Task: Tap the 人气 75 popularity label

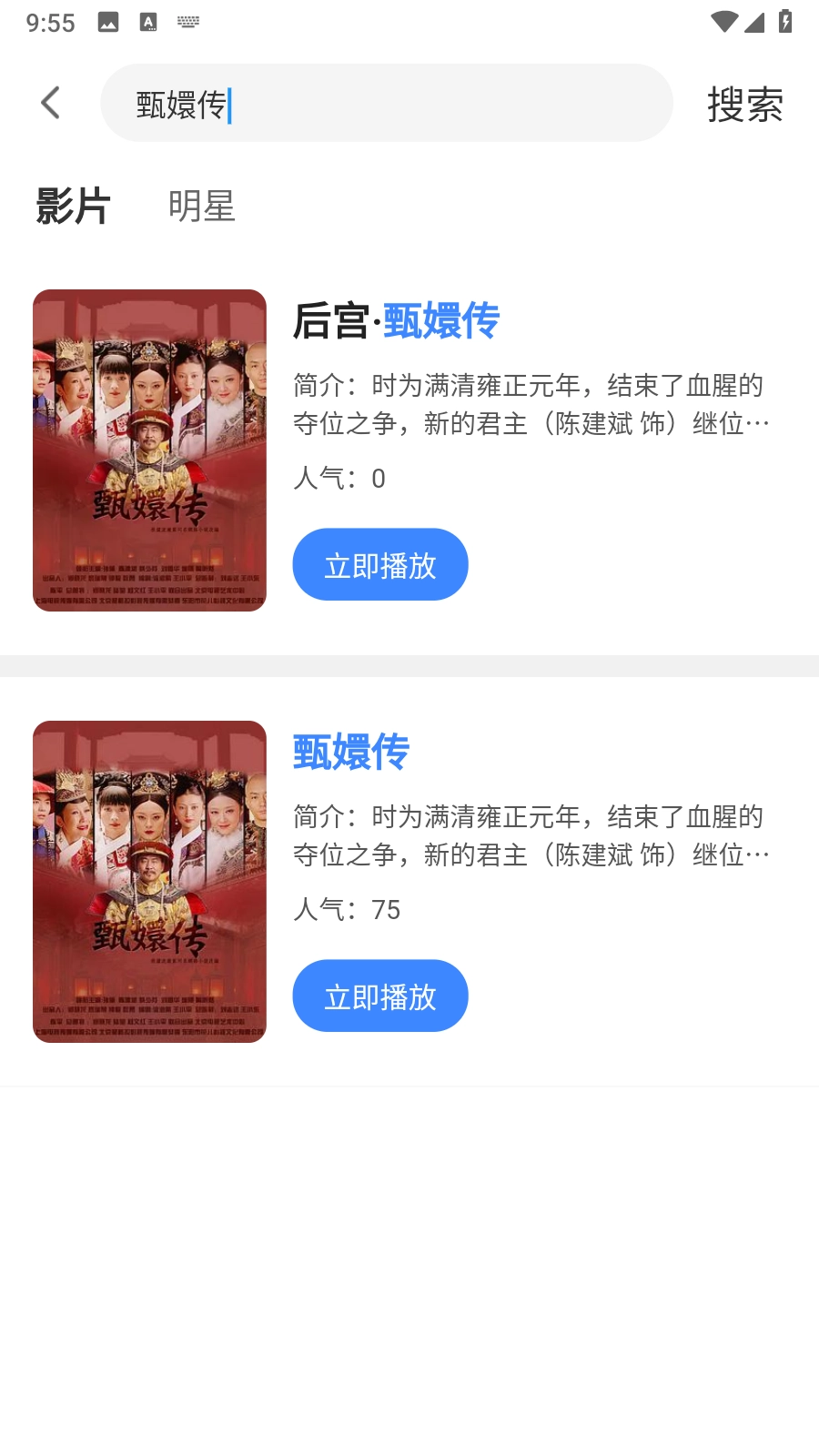Action: pos(346,910)
